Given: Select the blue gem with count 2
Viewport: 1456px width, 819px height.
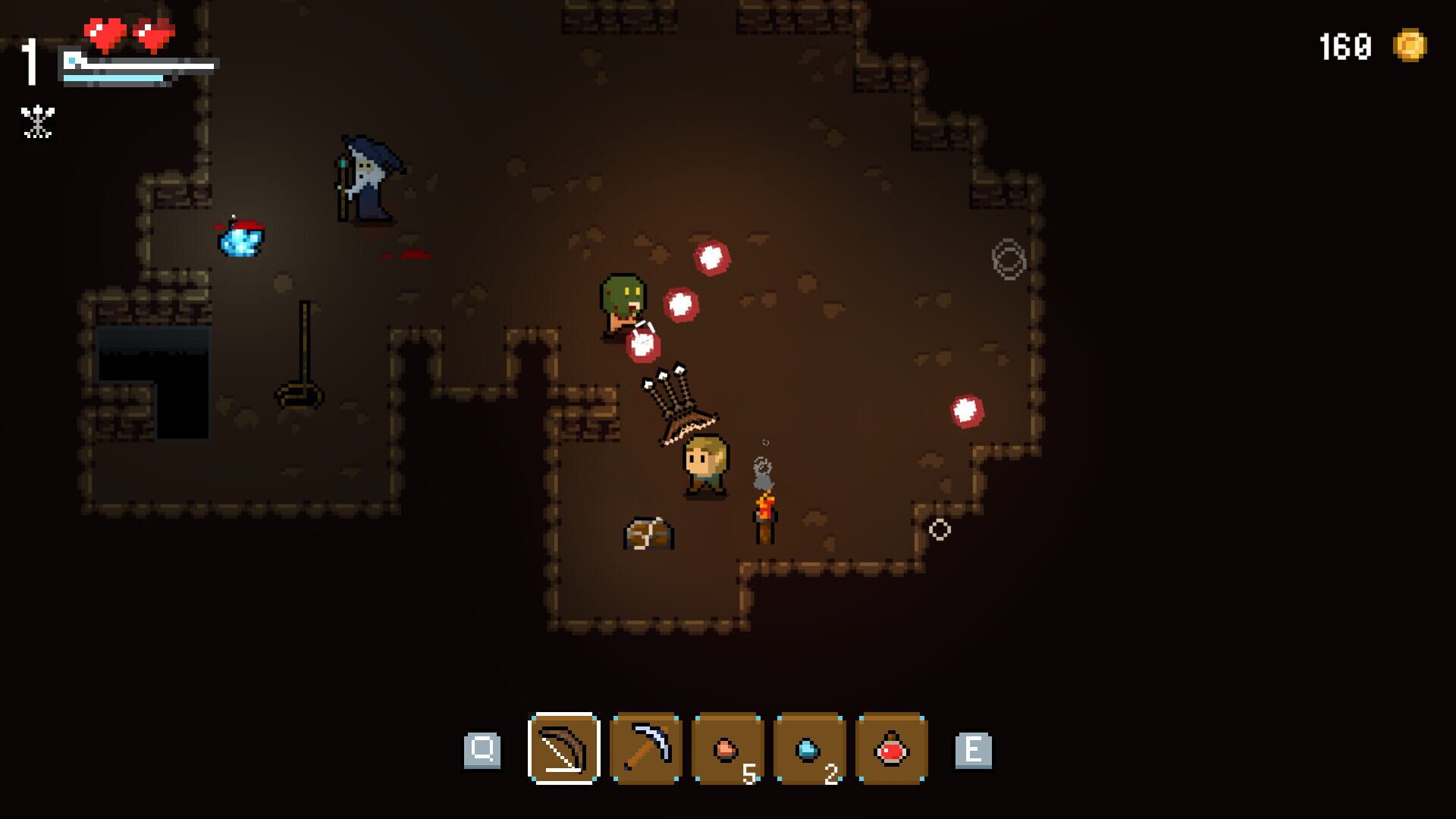Looking at the screenshot, I should [809, 749].
